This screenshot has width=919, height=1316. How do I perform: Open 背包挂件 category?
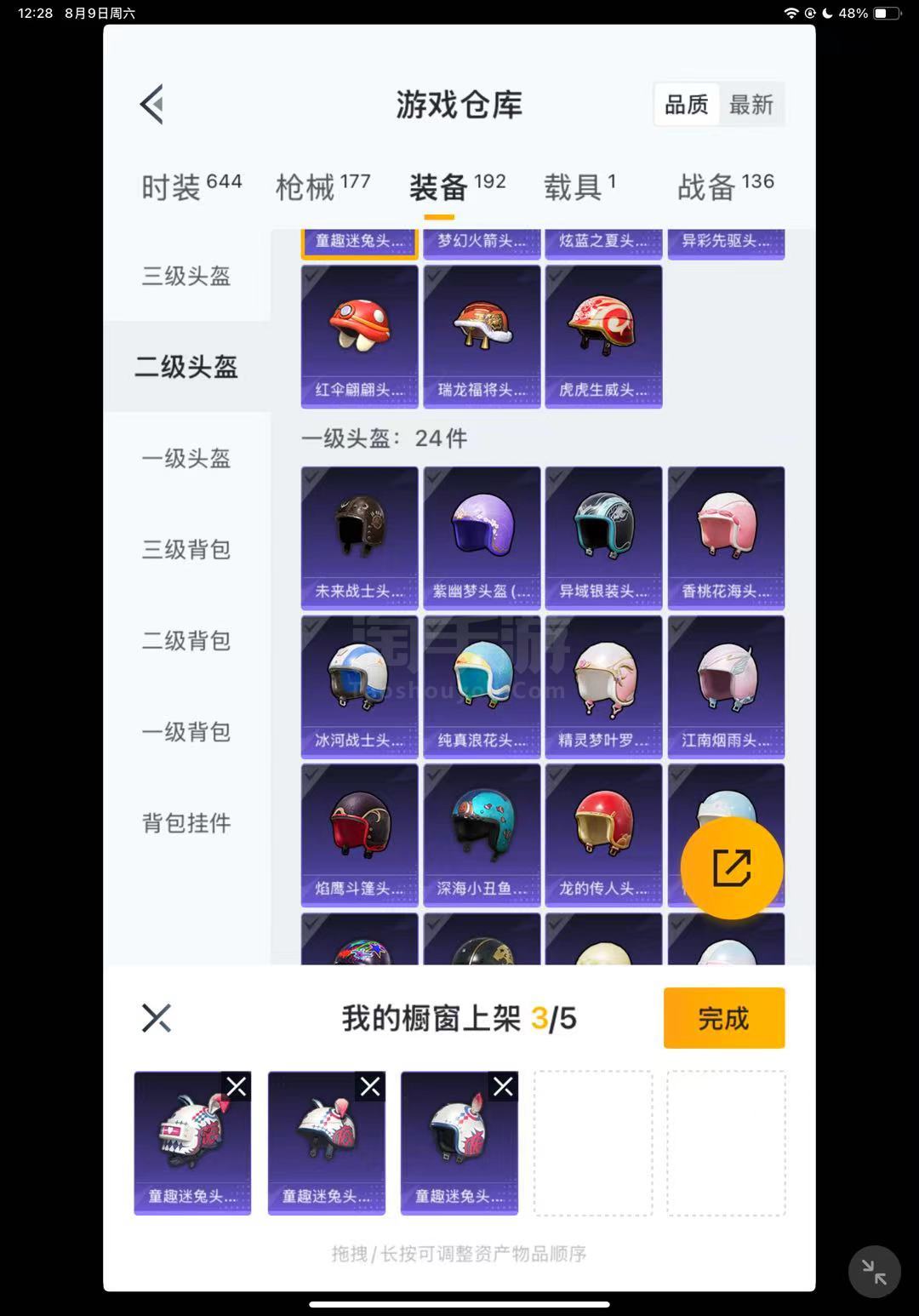[x=186, y=823]
